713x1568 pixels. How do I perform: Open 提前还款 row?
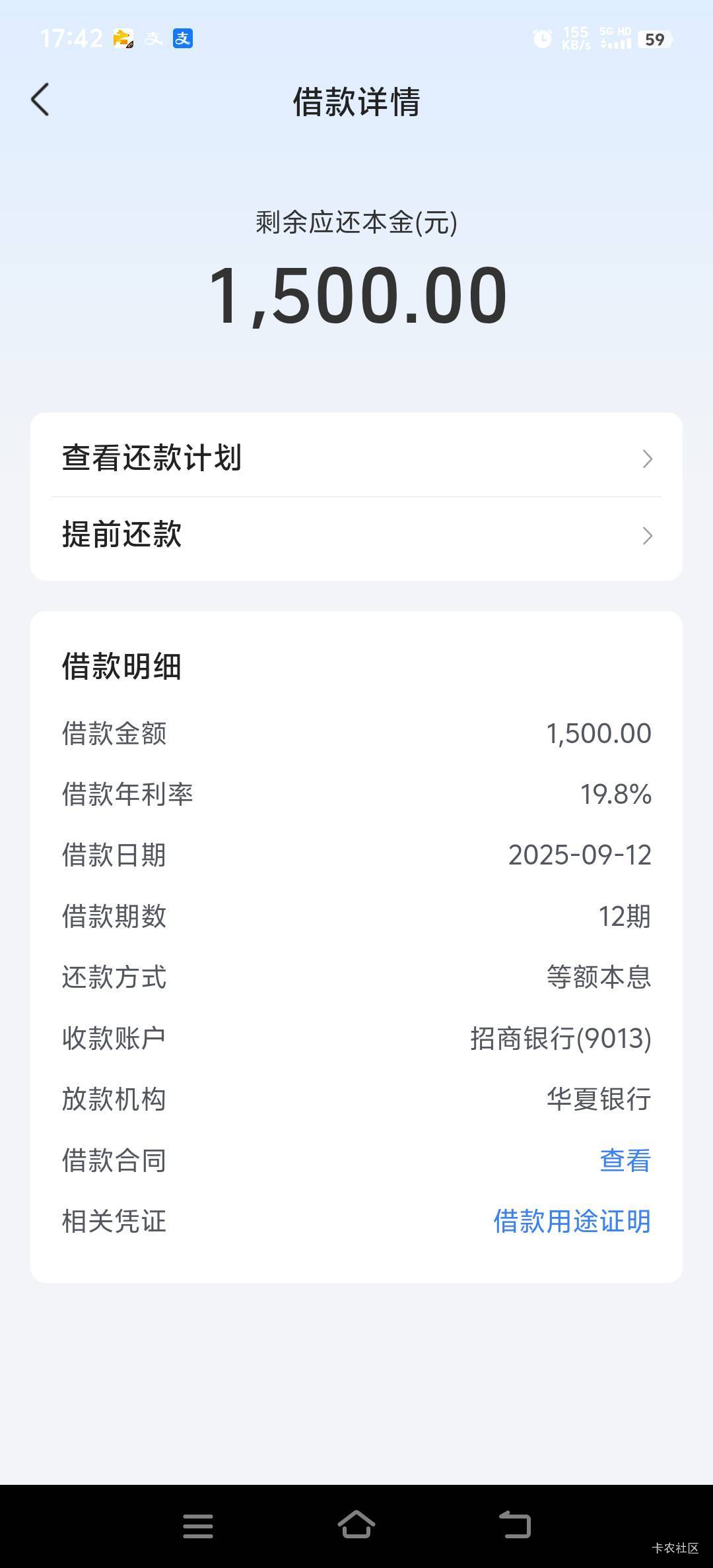point(356,535)
